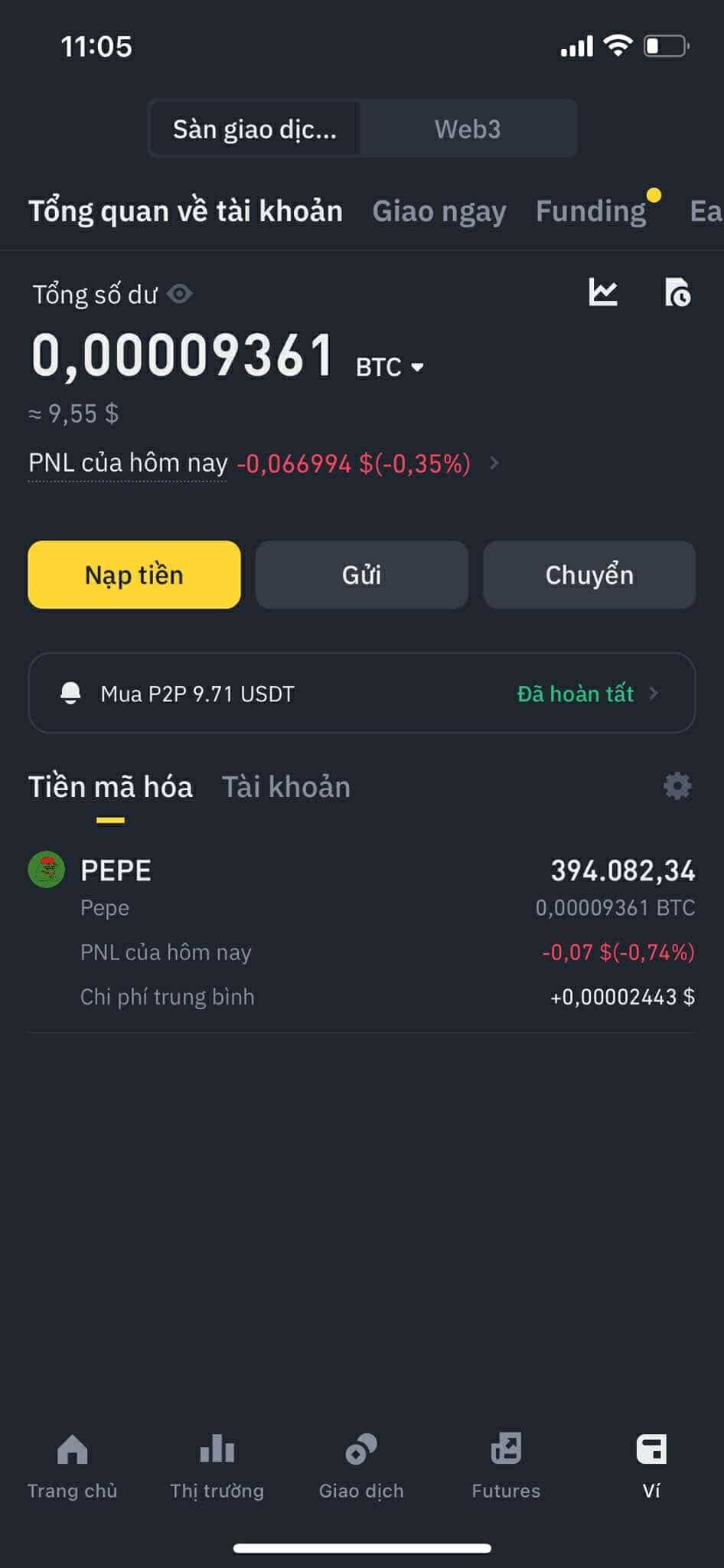Tap the Gửi button

(x=361, y=575)
